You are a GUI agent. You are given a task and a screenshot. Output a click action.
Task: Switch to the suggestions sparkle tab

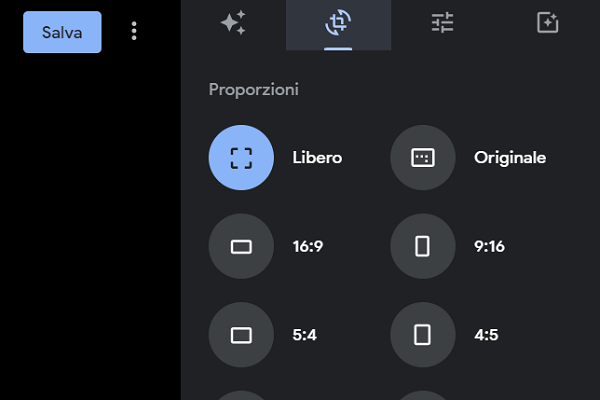point(233,24)
